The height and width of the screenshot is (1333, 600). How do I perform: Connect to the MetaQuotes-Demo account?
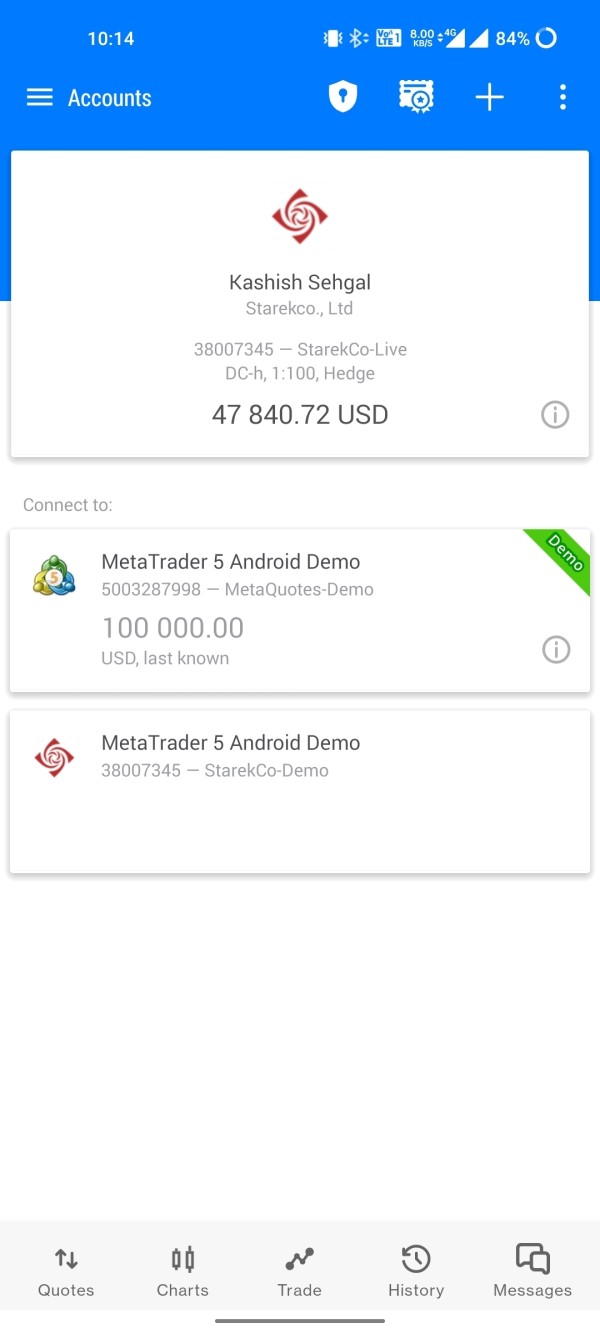pyautogui.click(x=300, y=610)
